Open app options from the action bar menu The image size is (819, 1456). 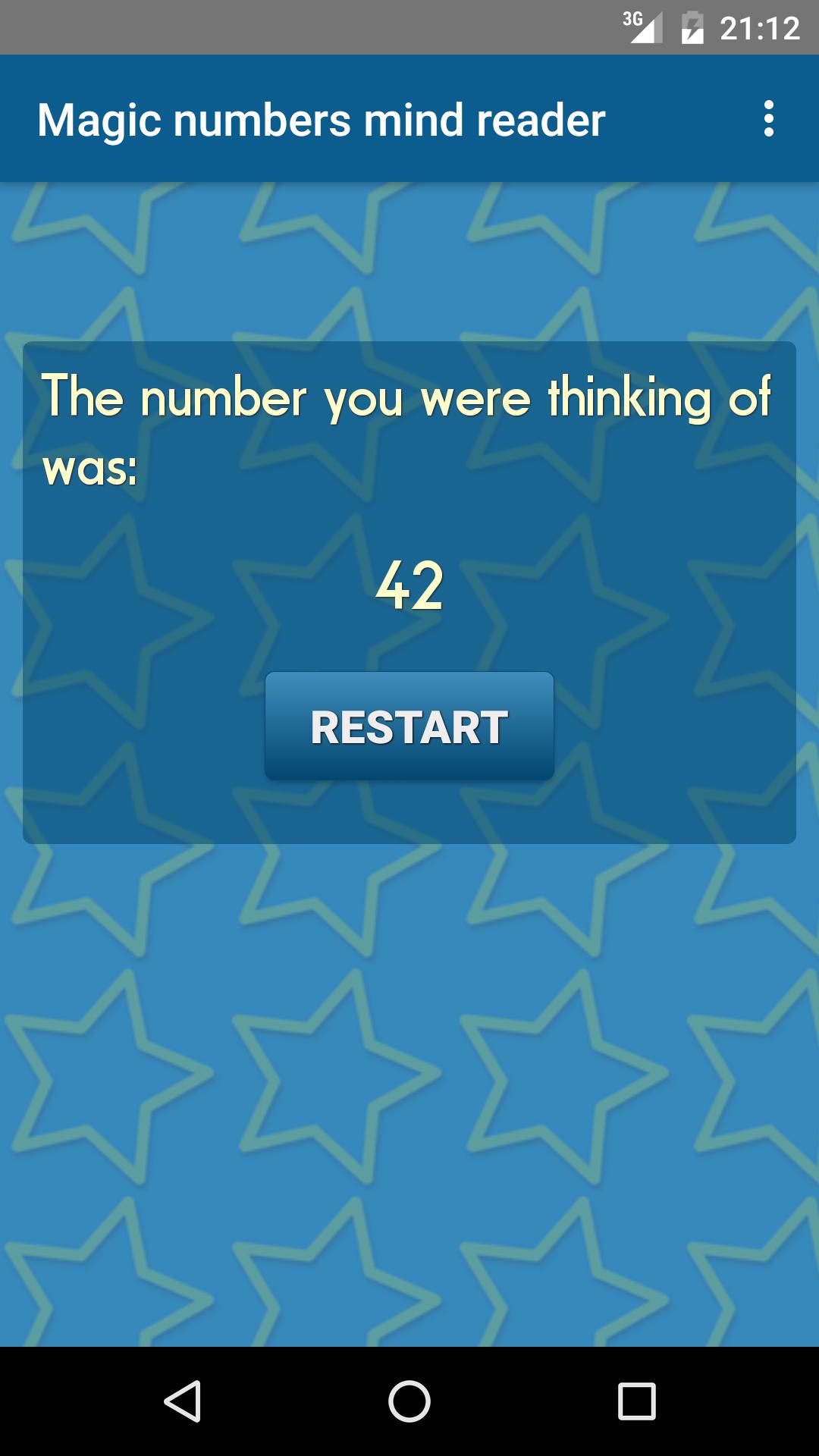(x=769, y=119)
